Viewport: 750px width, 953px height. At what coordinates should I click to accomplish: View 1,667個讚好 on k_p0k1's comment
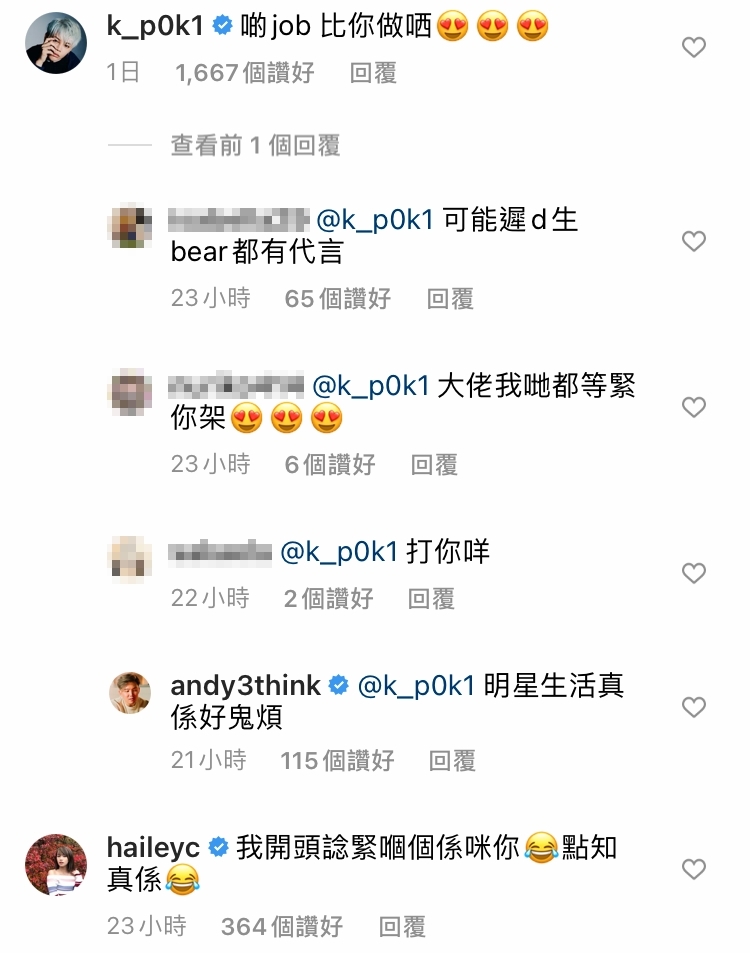(244, 73)
